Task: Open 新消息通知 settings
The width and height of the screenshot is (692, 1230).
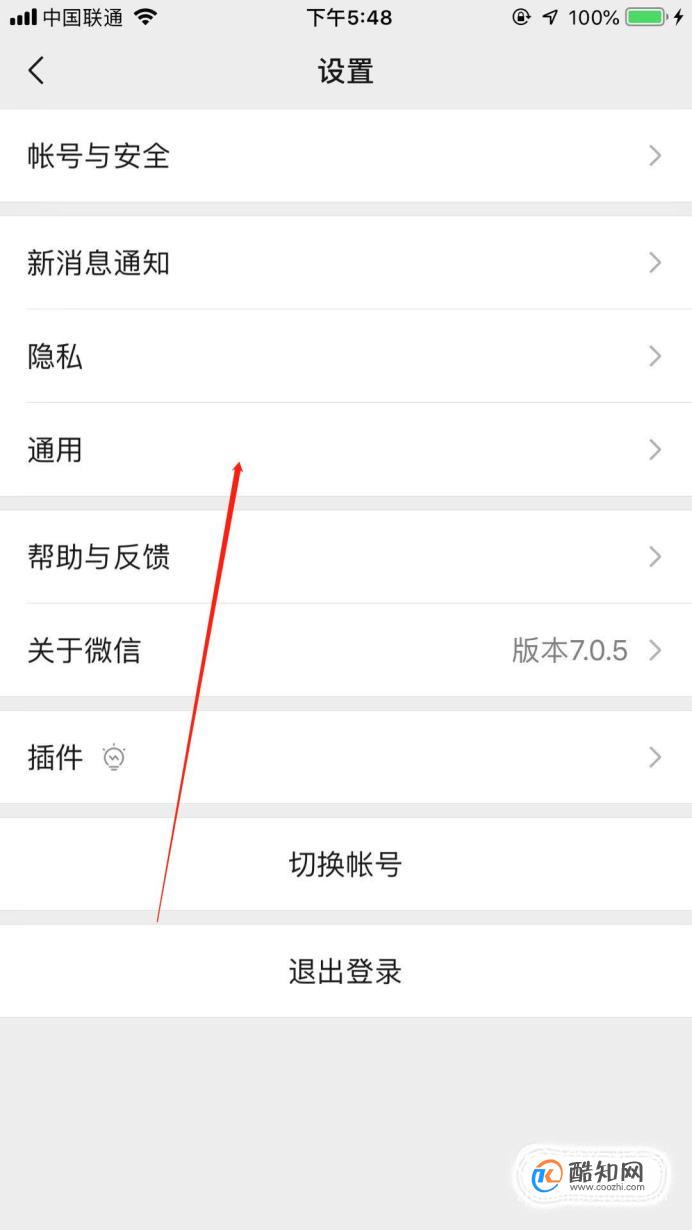Action: [346, 263]
